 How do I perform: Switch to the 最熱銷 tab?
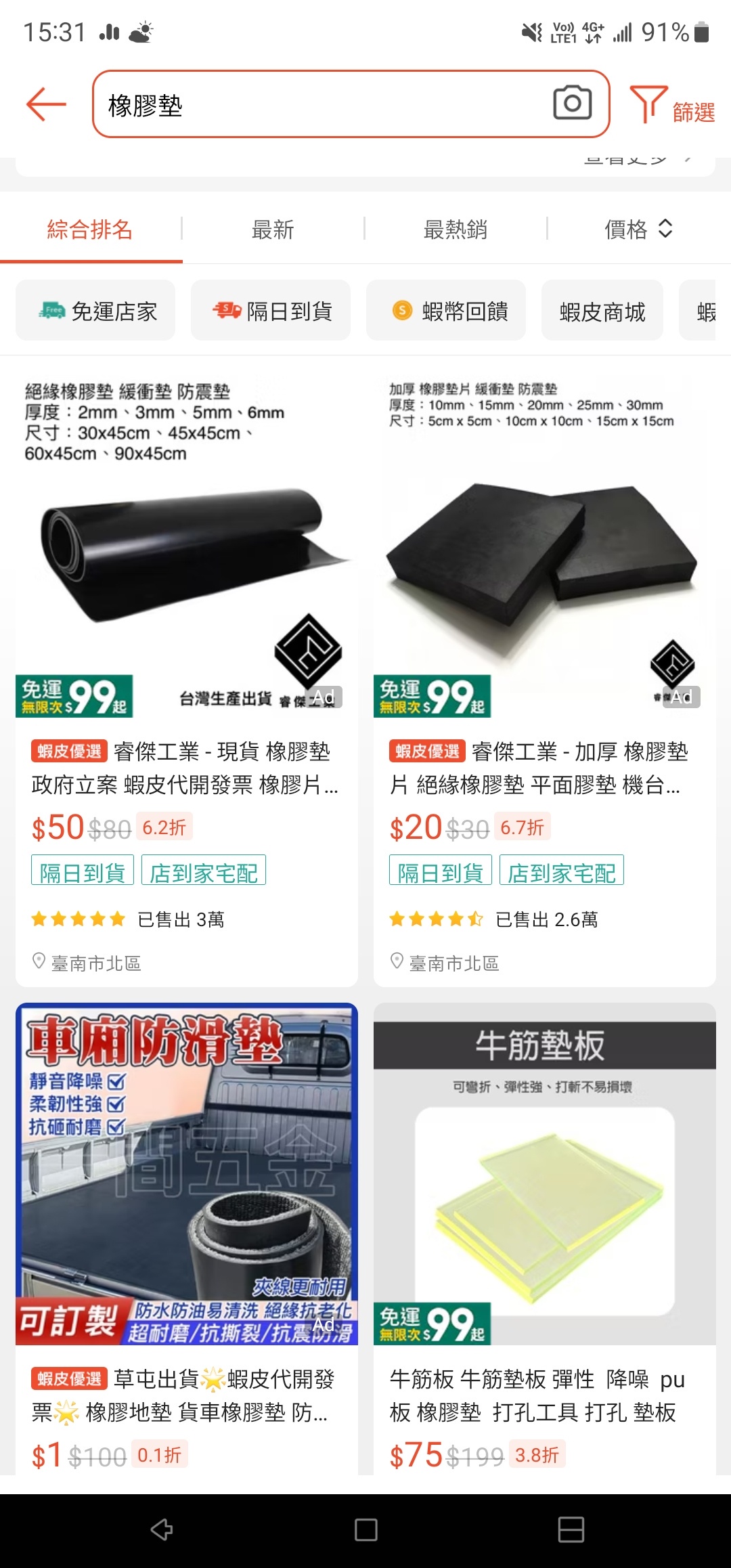coord(455,230)
